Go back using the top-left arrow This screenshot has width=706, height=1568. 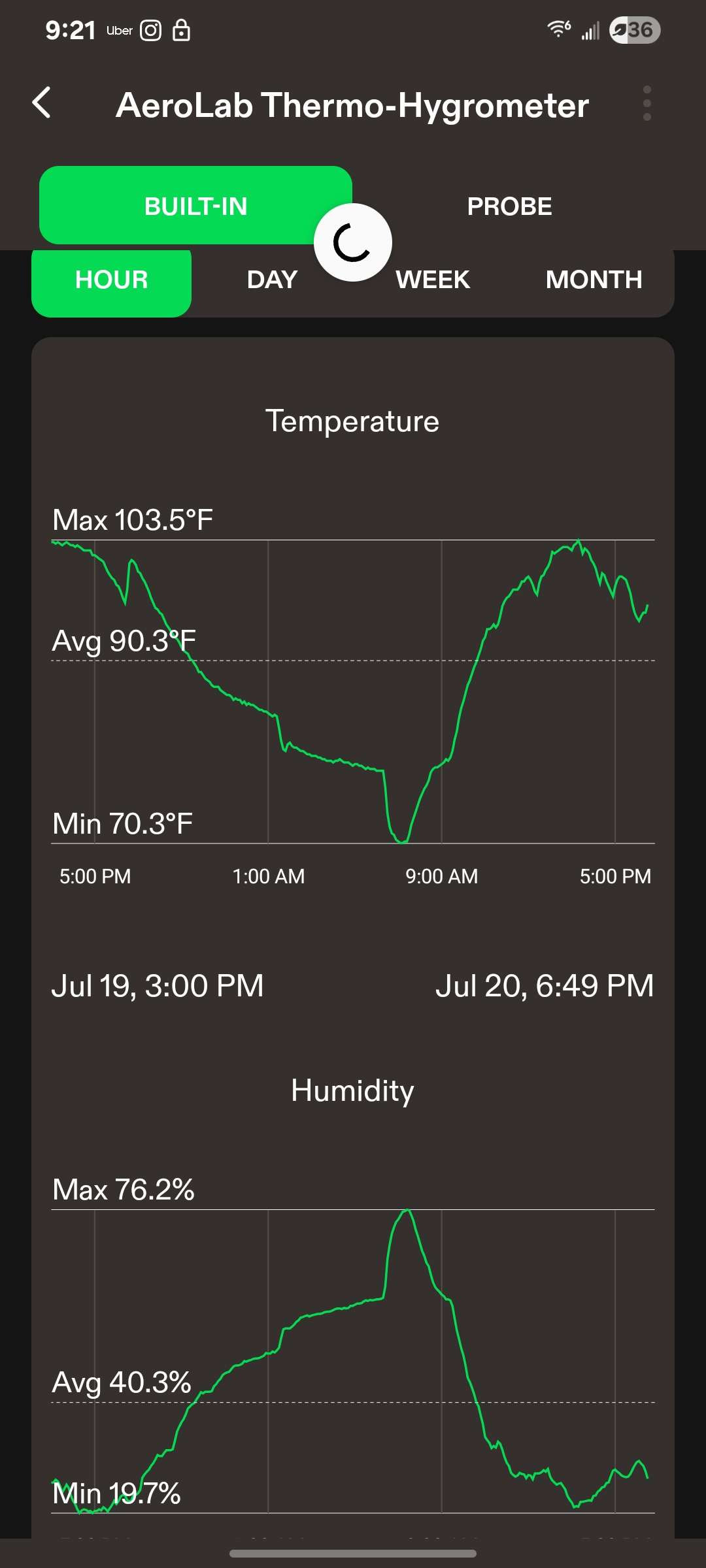42,103
